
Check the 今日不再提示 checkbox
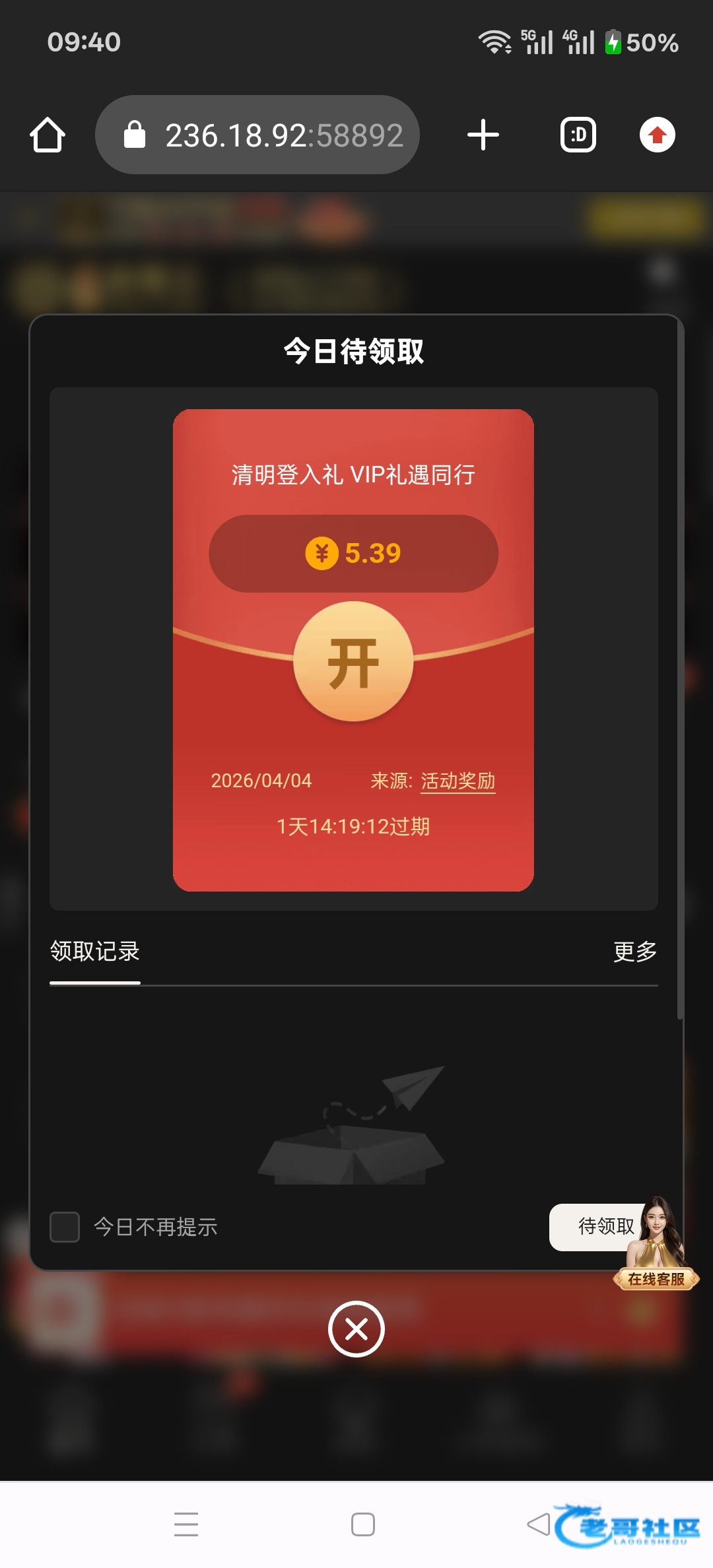65,1227
